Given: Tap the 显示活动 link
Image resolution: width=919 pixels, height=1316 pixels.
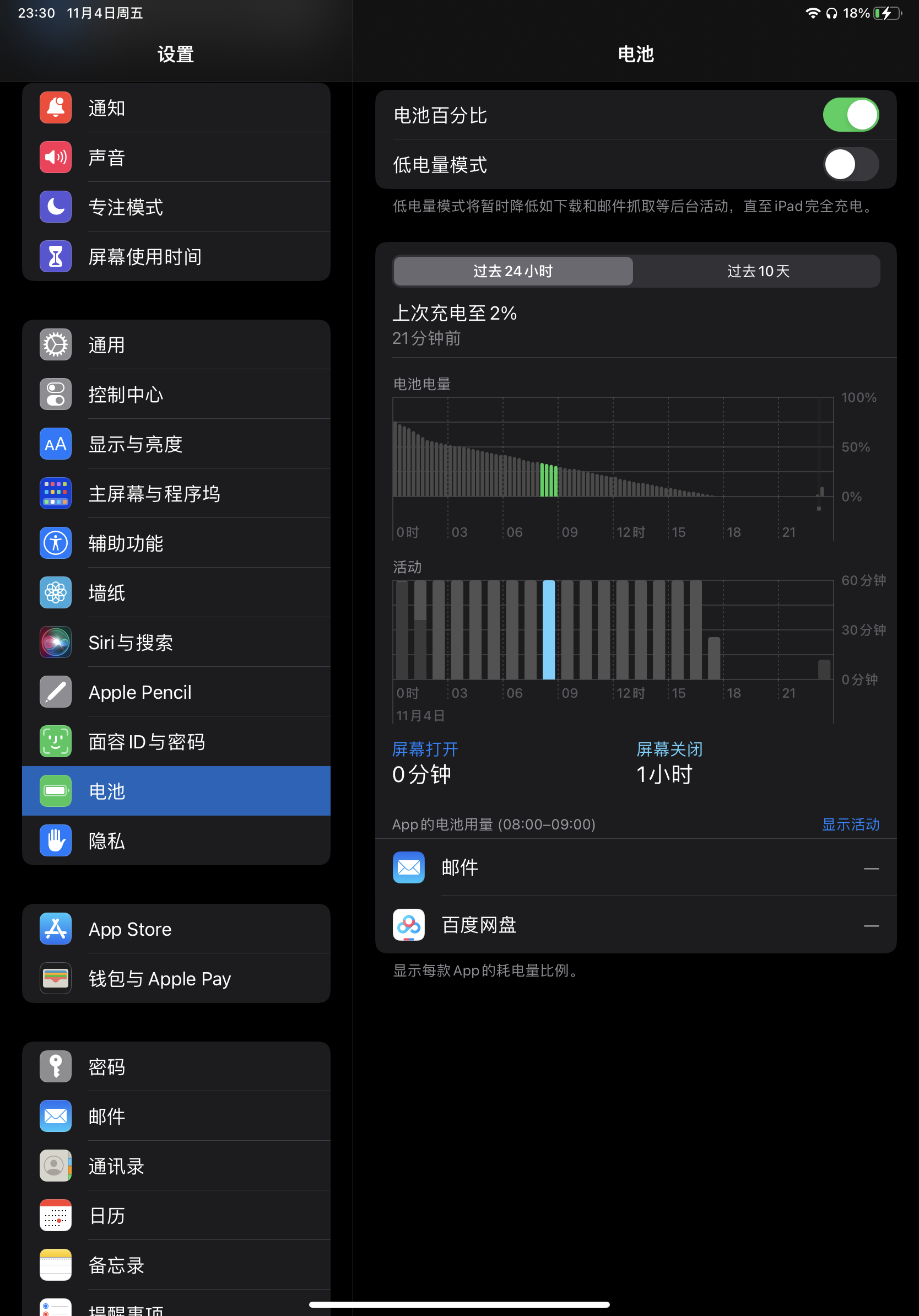Looking at the screenshot, I should (x=850, y=824).
